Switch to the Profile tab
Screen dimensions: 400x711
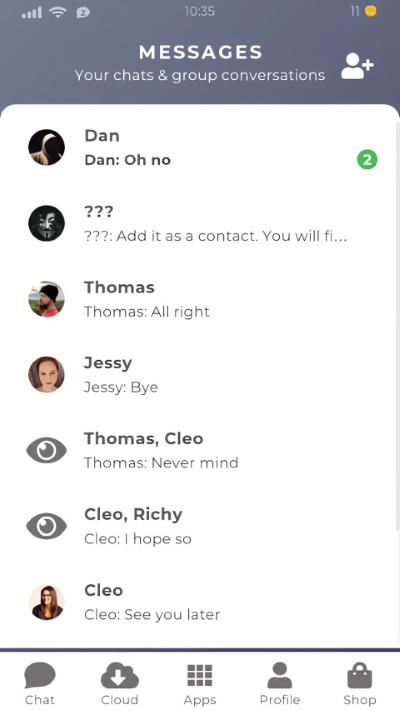coord(280,683)
